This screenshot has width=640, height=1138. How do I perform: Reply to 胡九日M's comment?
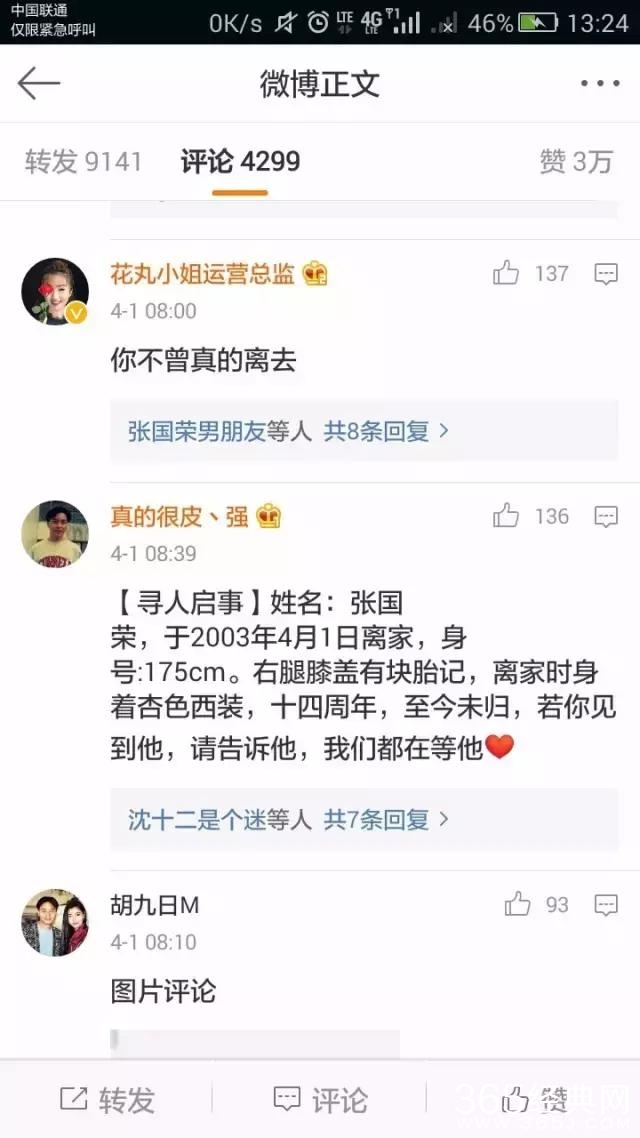pos(606,906)
